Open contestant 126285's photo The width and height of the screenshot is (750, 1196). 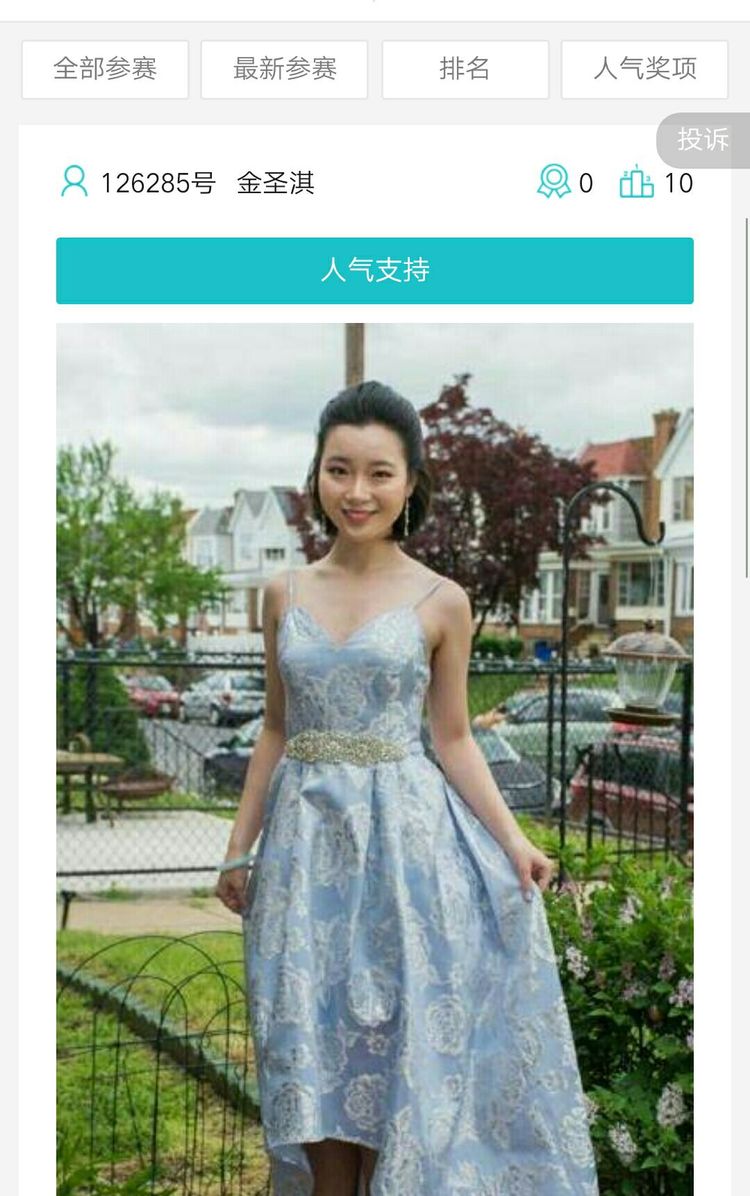coord(375,758)
